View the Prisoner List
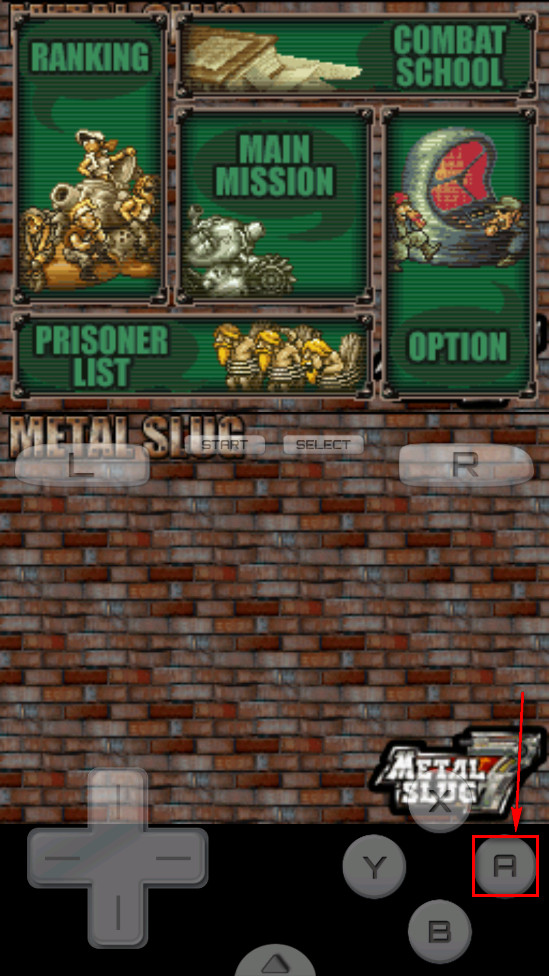 [x=193, y=355]
